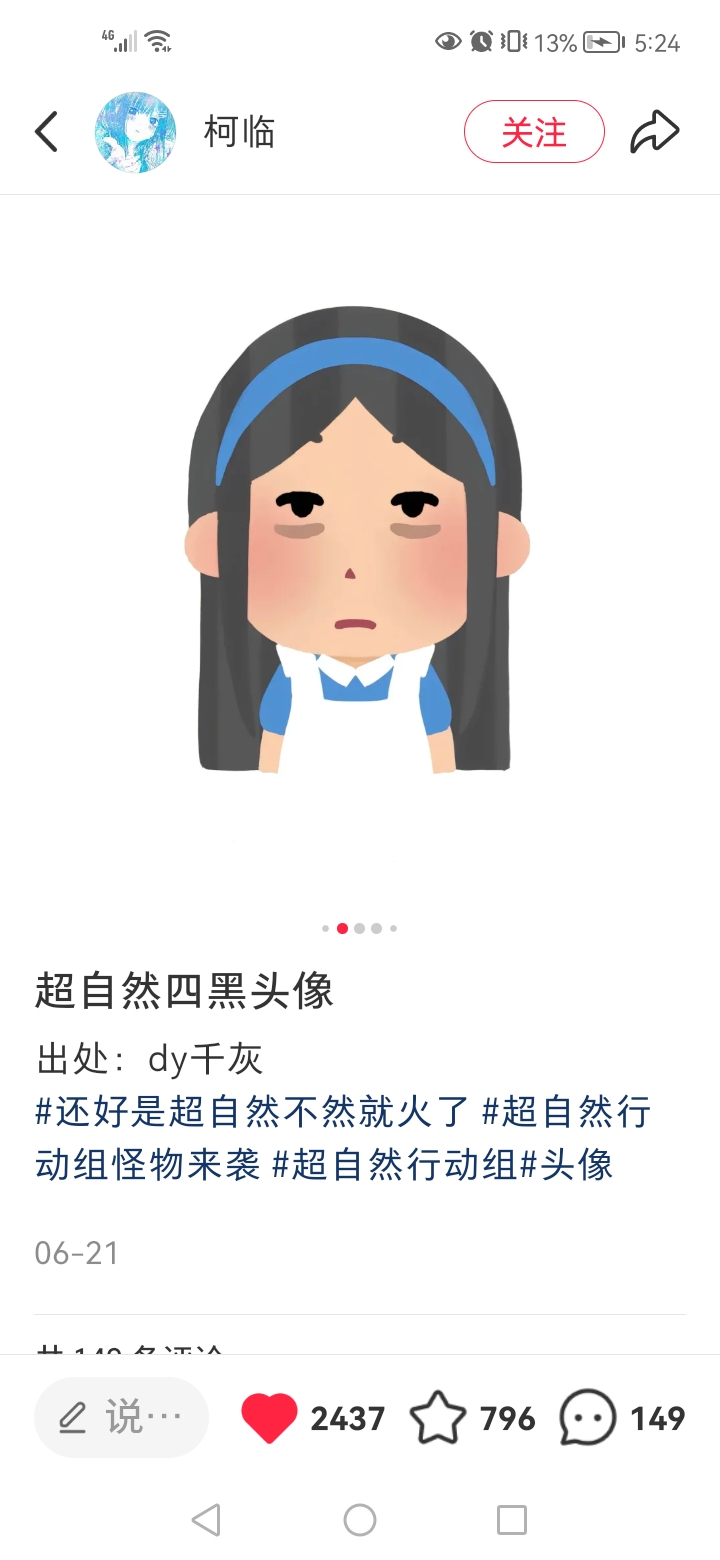Tap the last carousel dot

coord(393,928)
